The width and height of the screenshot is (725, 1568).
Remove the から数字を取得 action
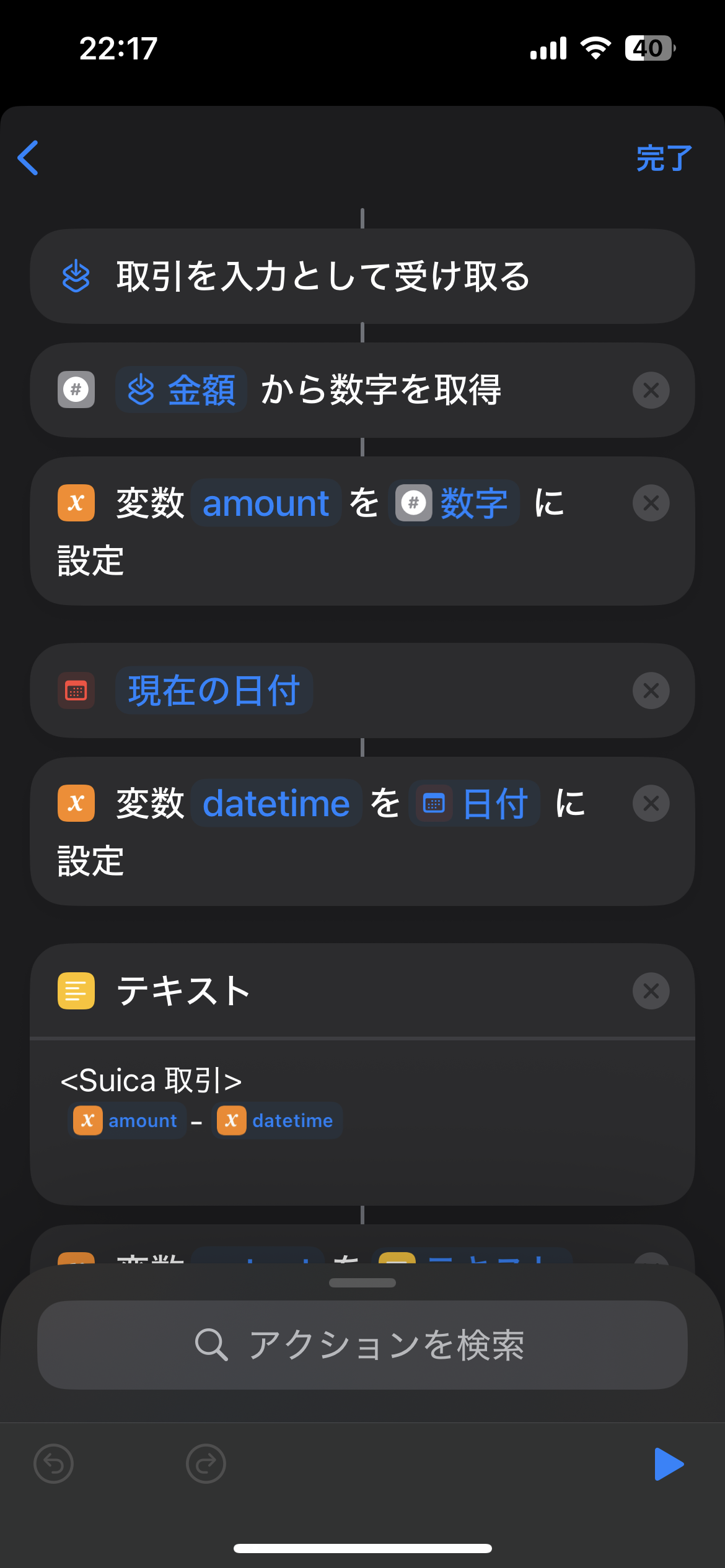click(651, 390)
